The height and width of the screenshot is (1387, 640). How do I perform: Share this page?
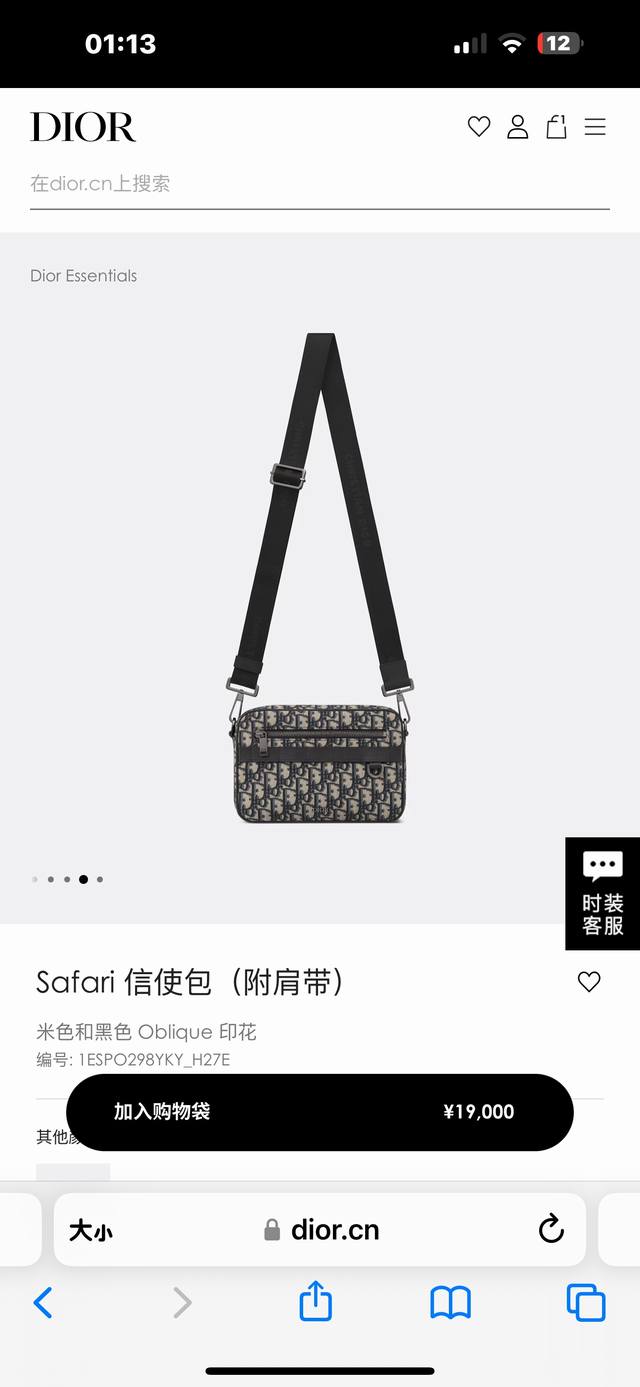click(316, 1302)
